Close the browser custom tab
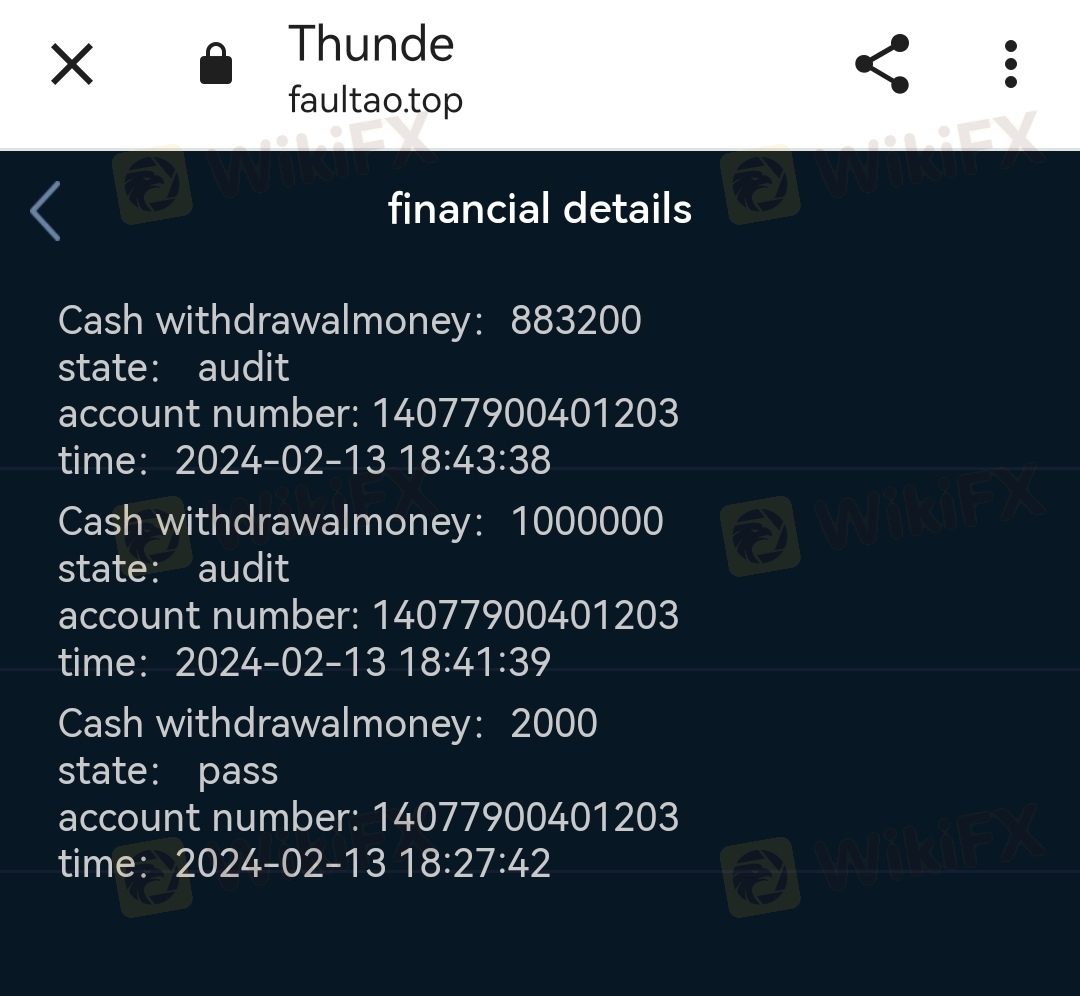The height and width of the screenshot is (996, 1080). click(x=72, y=66)
